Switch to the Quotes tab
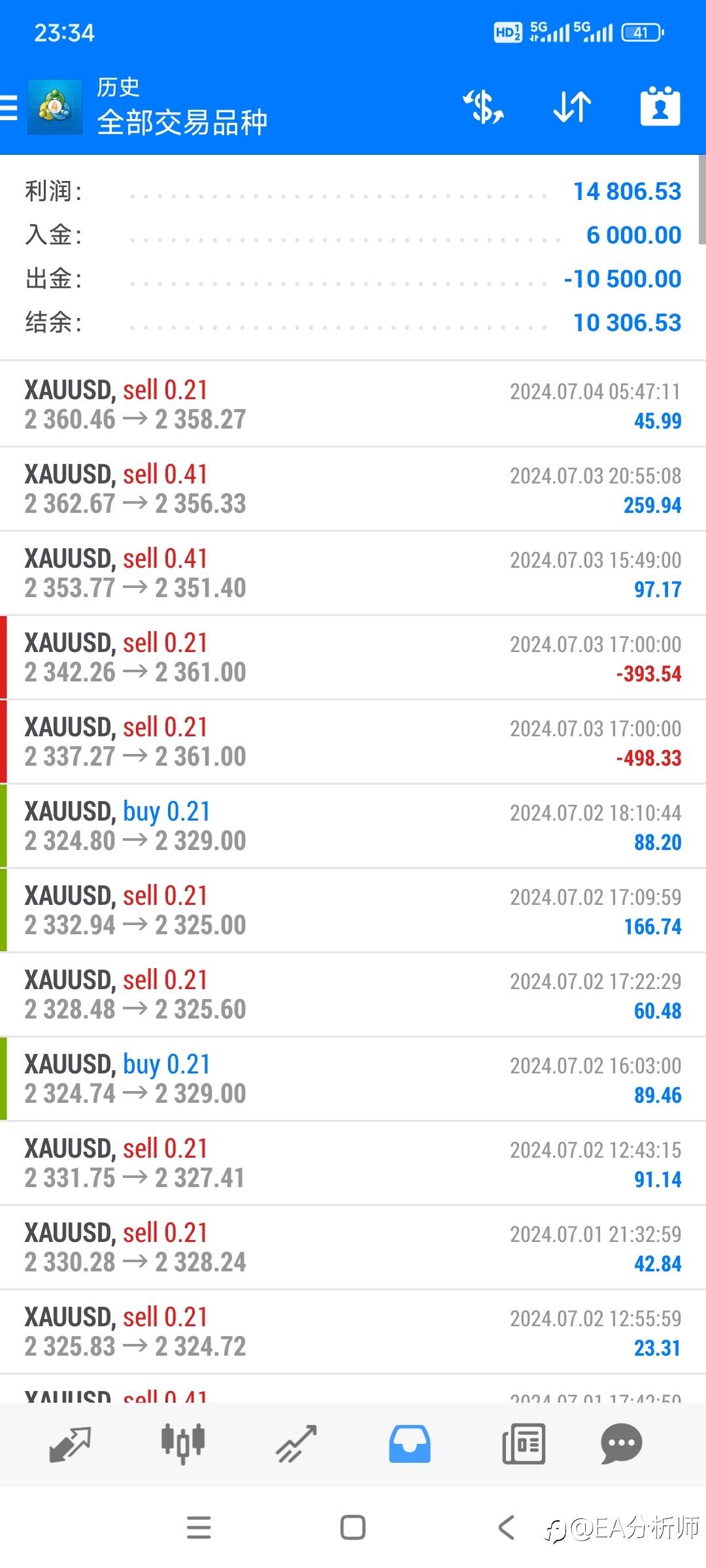This screenshot has width=706, height=1568. (x=70, y=1445)
